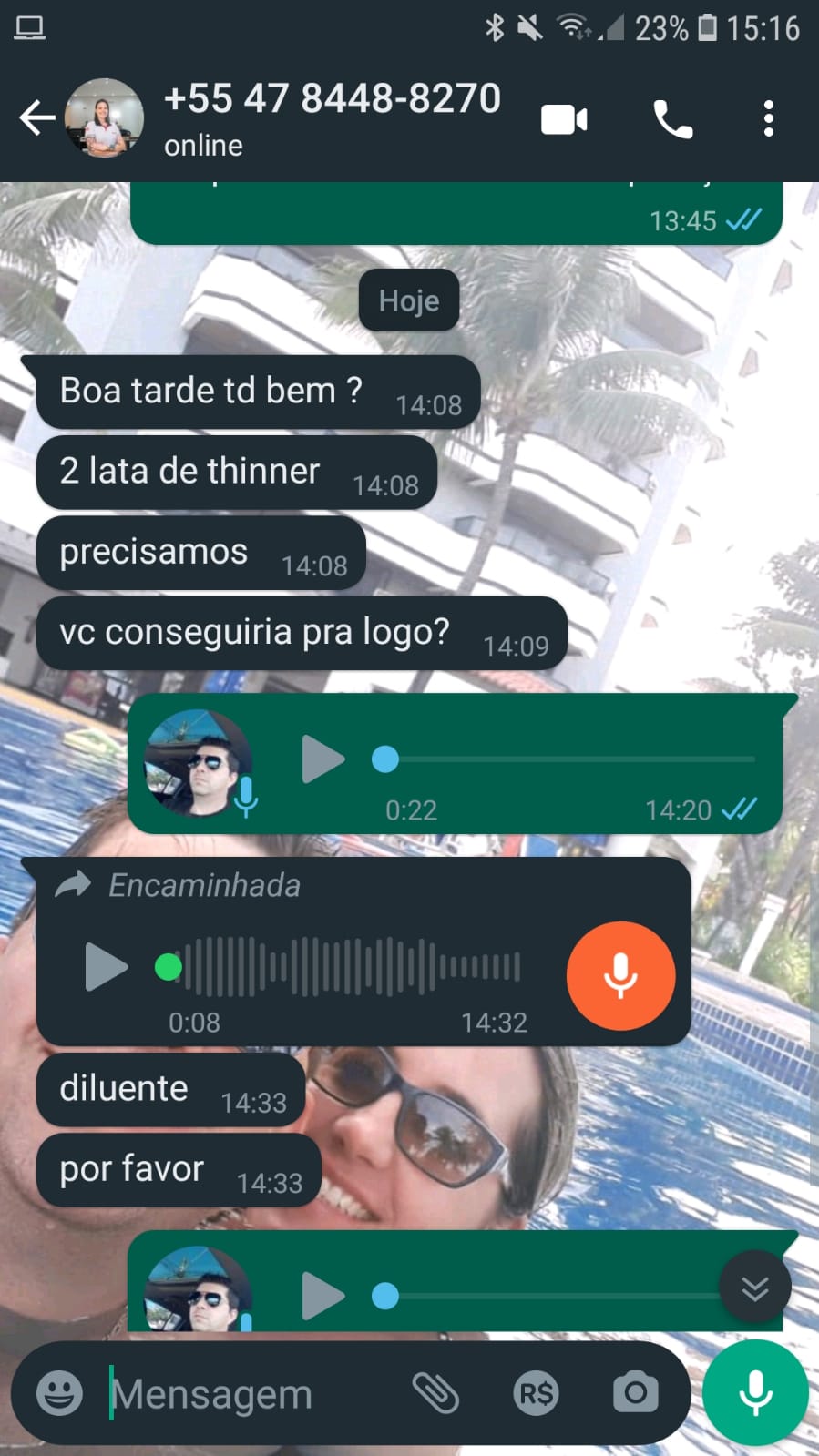This screenshot has height=1456, width=819.
Task: Start a voice call
Action: 673,119
